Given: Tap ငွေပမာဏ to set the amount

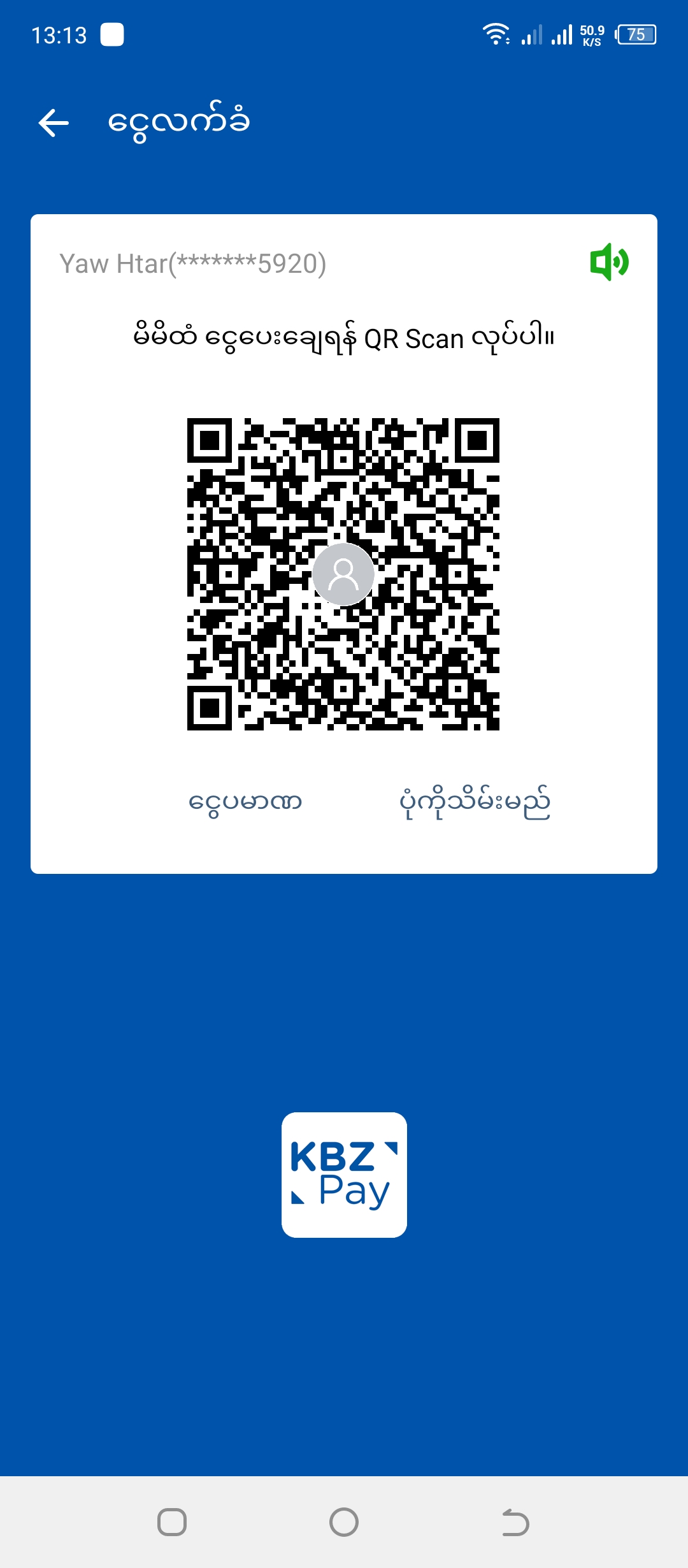Looking at the screenshot, I should pos(245,802).
